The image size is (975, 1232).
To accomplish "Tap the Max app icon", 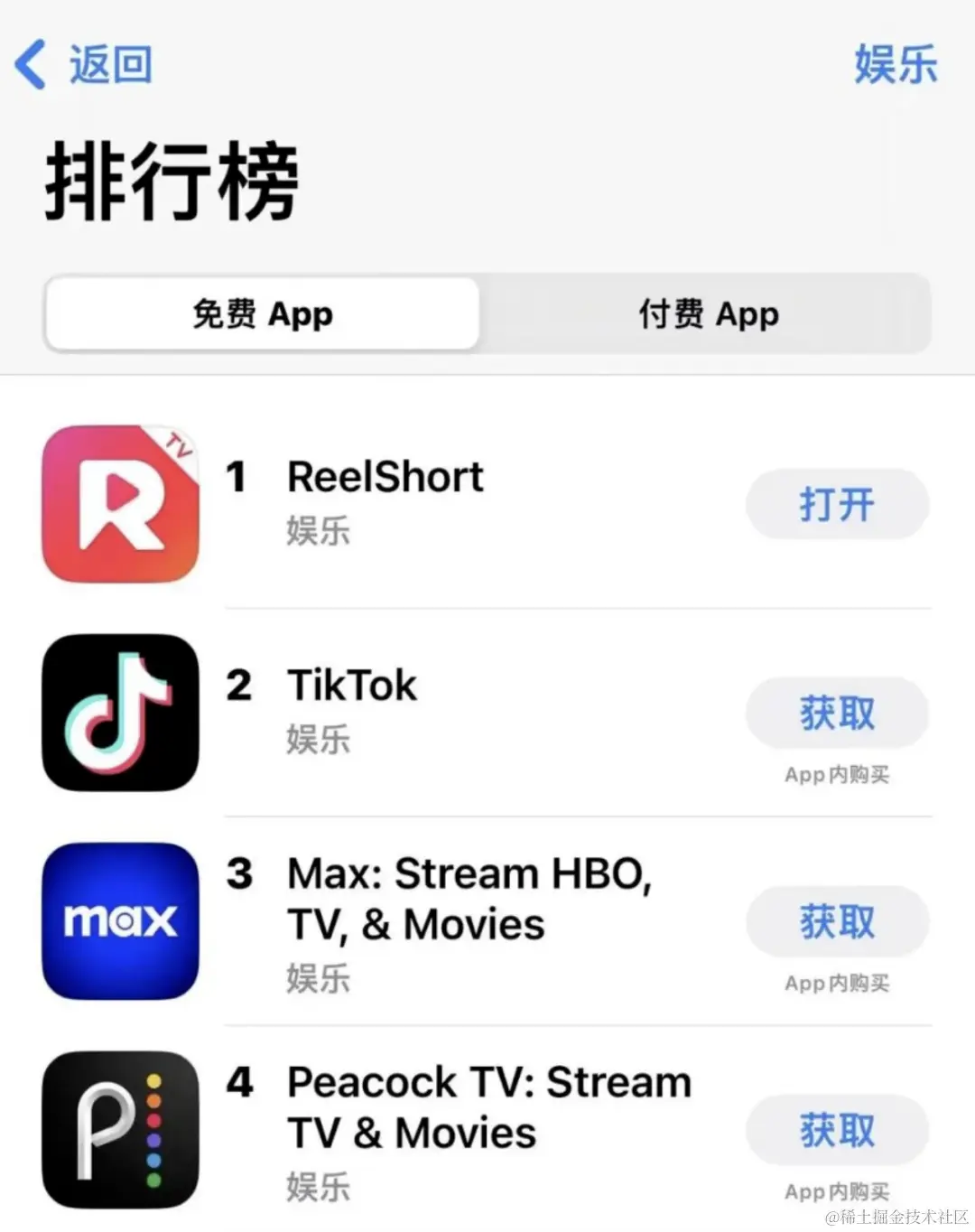I will pos(120,921).
